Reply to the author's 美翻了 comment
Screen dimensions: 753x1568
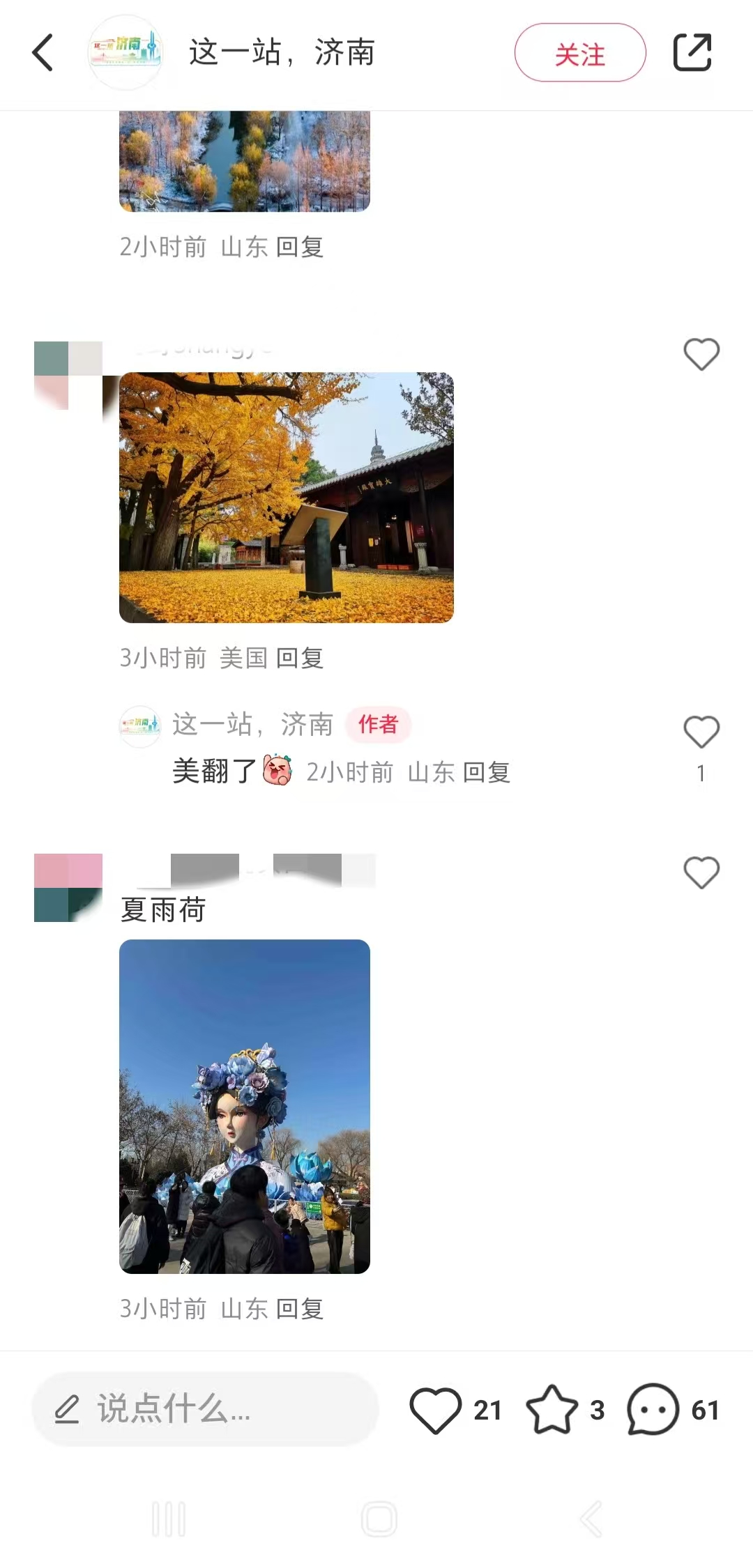487,772
